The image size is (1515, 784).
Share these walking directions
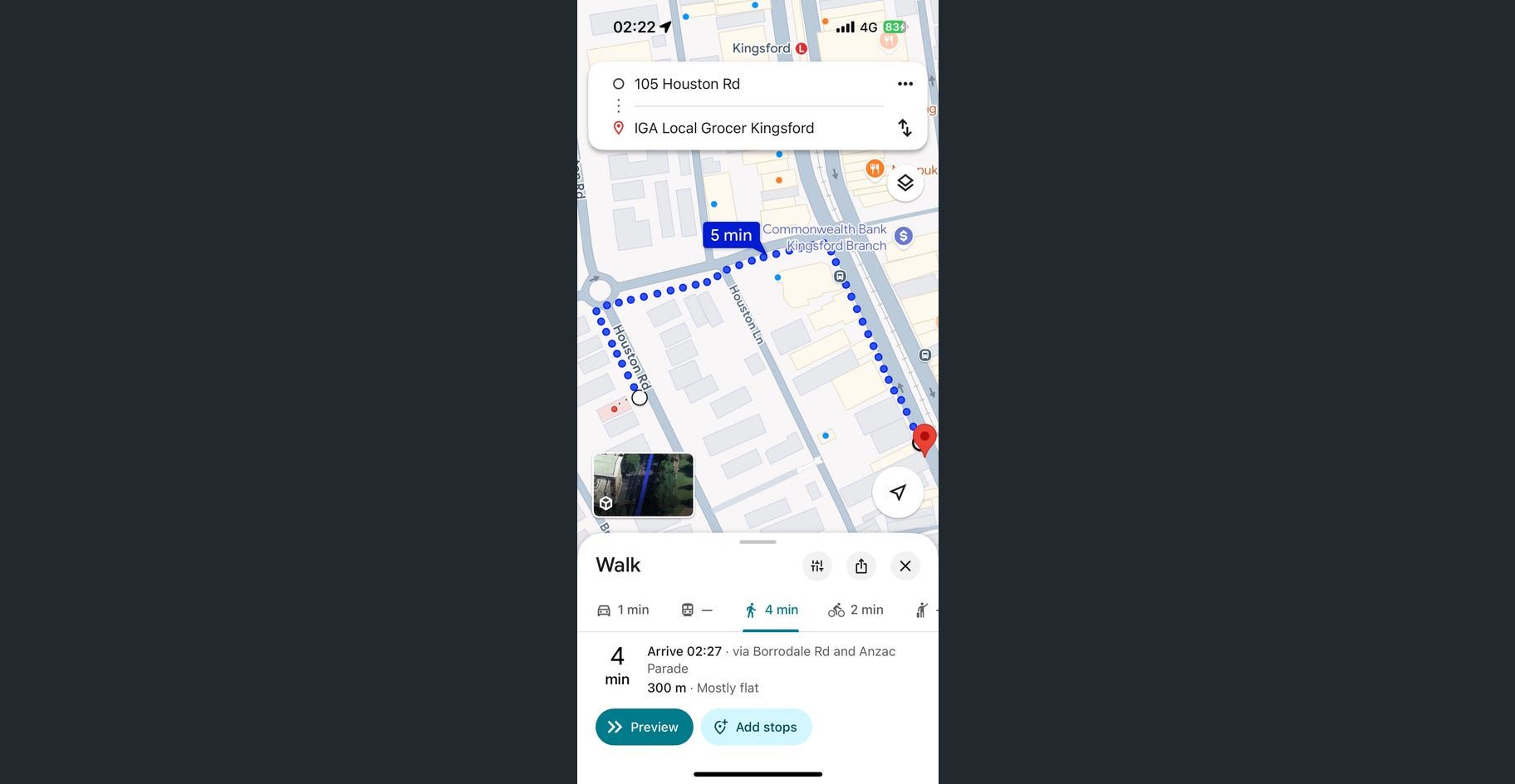[861, 566]
